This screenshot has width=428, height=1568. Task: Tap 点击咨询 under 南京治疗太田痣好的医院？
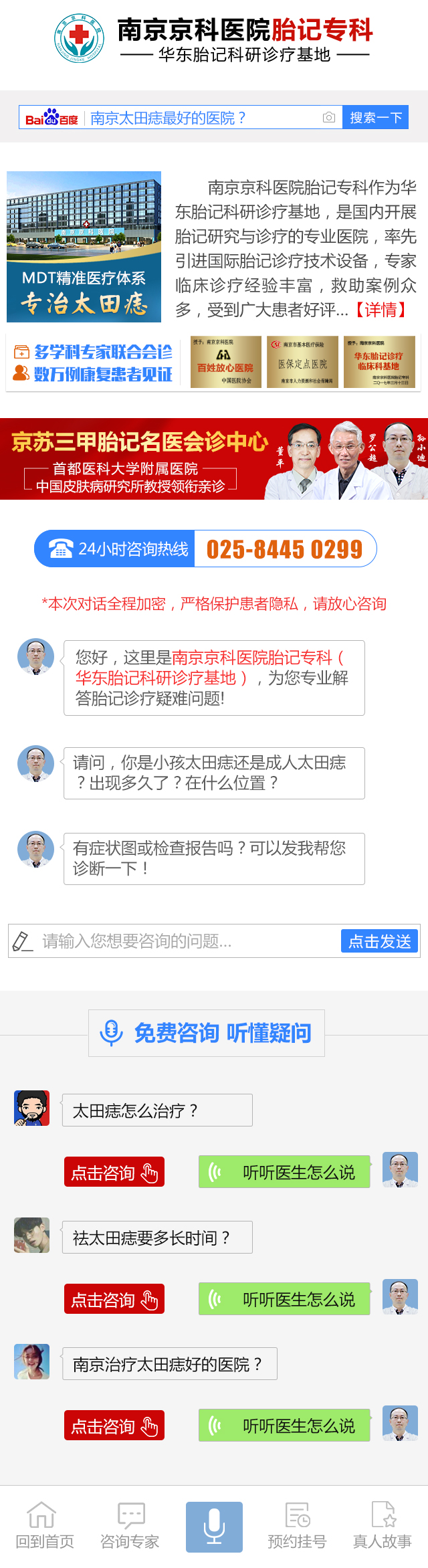click(x=114, y=1426)
